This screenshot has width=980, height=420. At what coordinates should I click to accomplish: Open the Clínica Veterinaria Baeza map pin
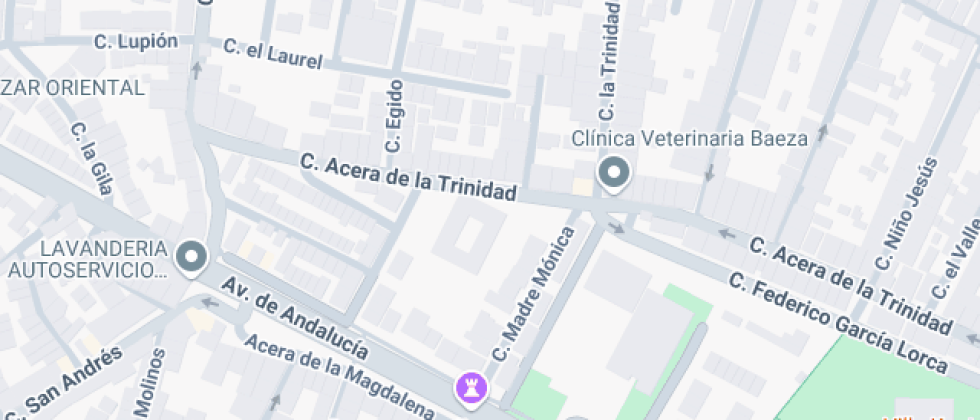click(613, 174)
